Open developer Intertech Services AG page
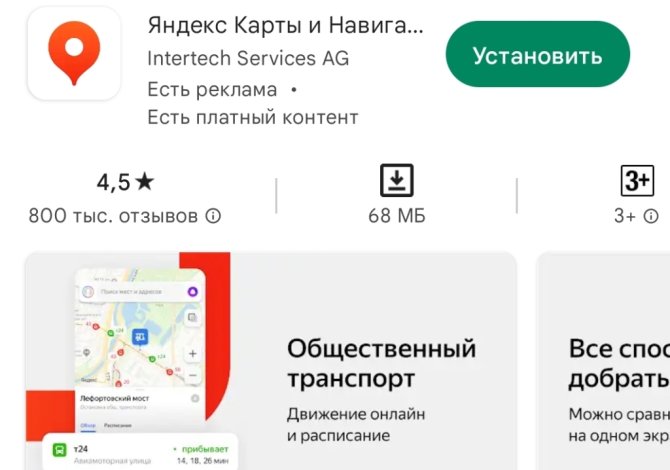This screenshot has height=470, width=670. coord(248,58)
